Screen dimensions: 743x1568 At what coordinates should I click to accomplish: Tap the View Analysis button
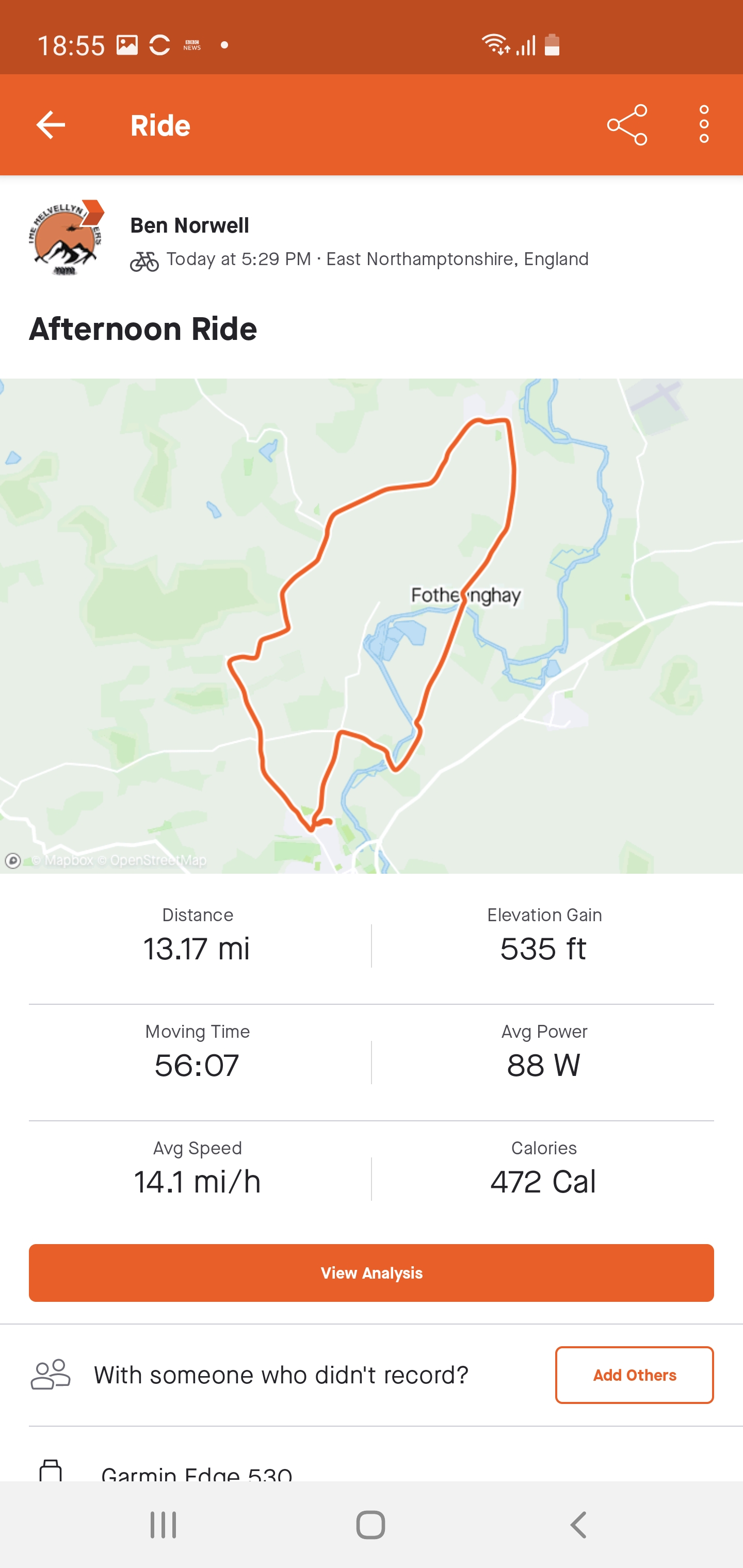pos(372,1273)
